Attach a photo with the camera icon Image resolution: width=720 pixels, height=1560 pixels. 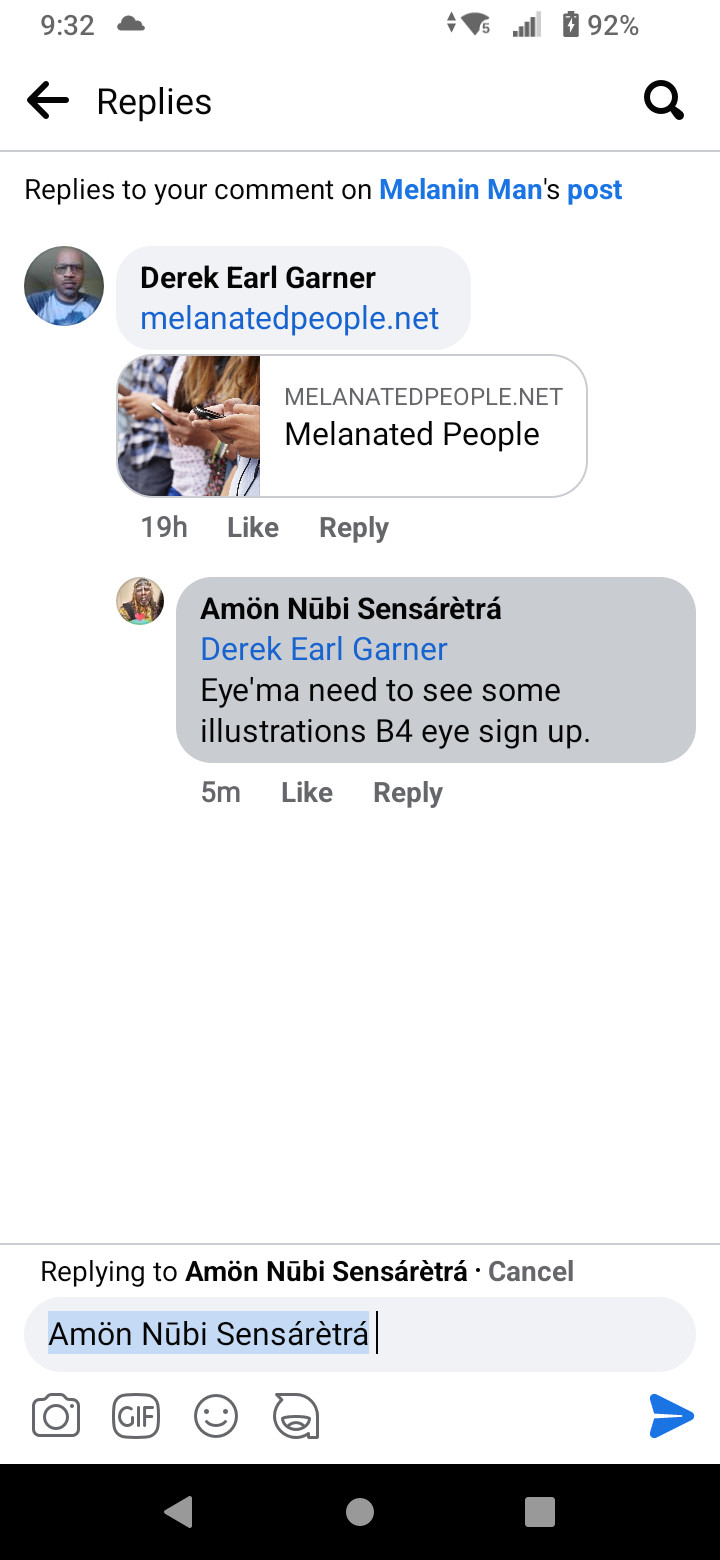pos(56,1416)
